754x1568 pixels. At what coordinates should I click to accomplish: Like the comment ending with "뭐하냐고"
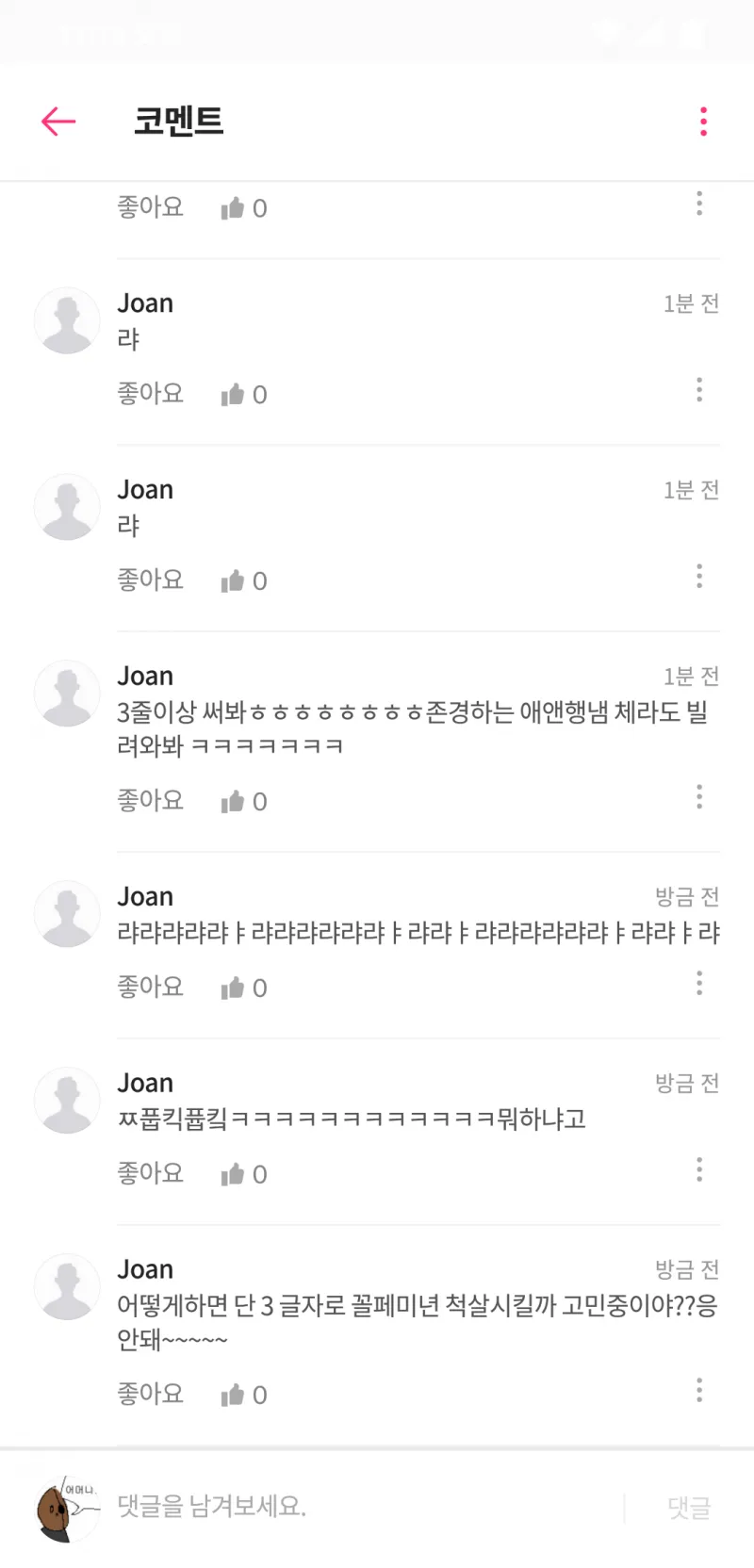[232, 1174]
